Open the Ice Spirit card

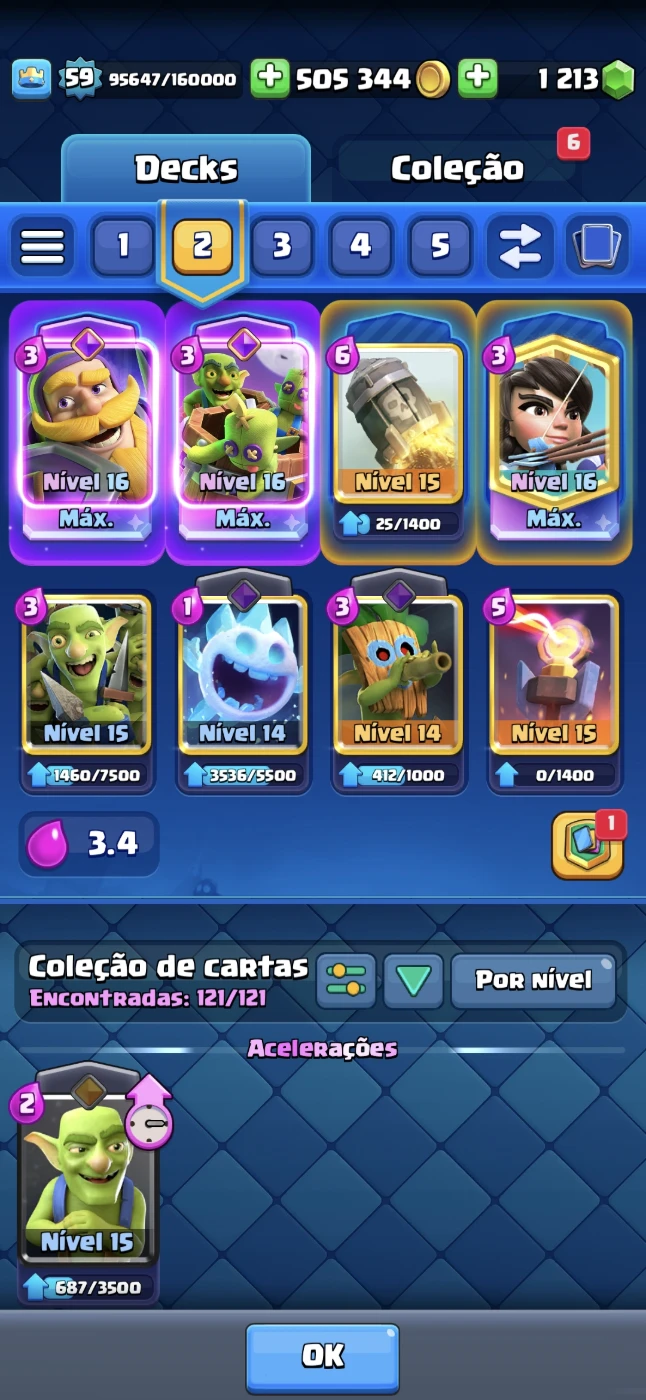tap(243, 677)
